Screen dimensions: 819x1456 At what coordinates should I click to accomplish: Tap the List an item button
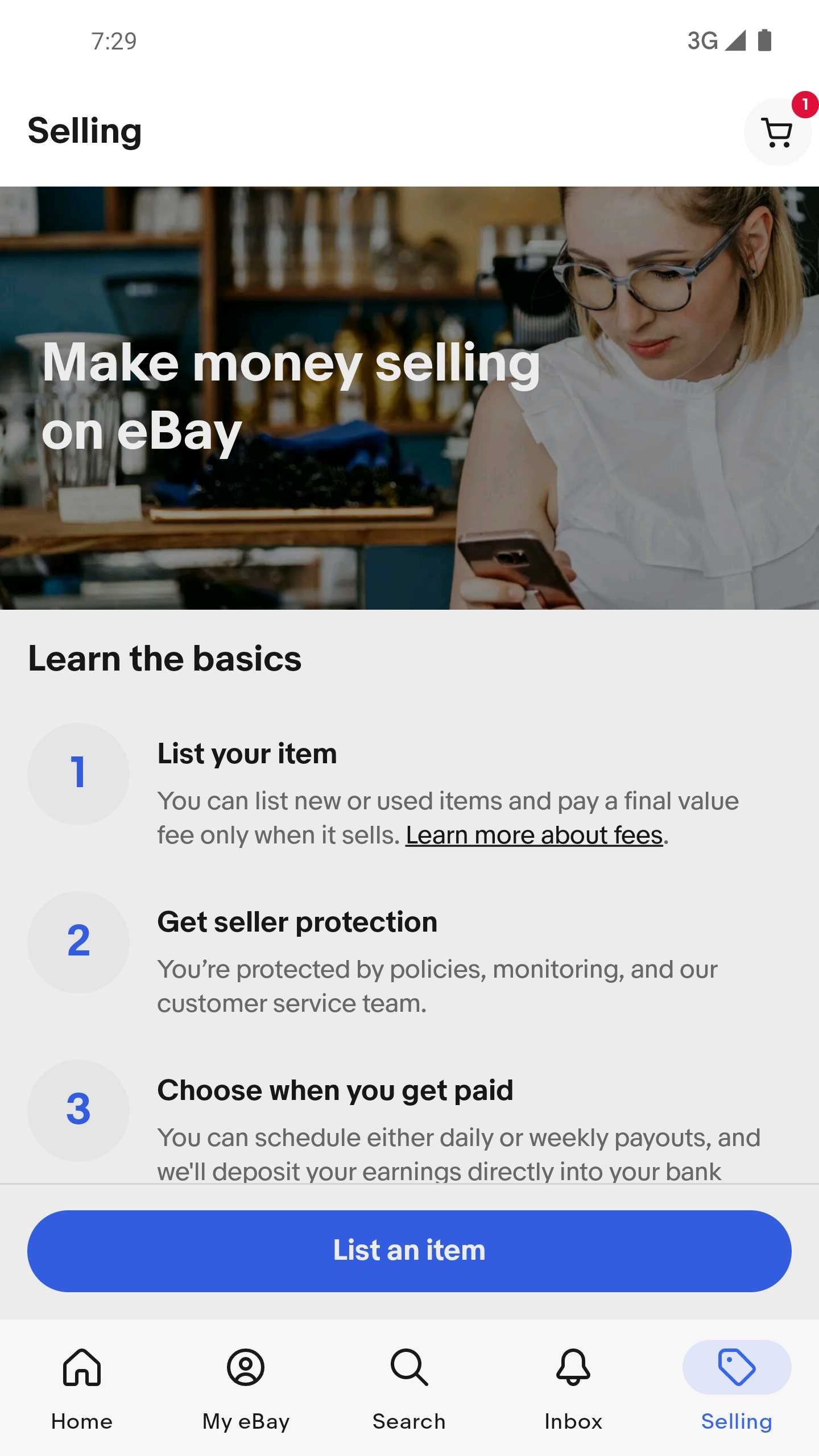(409, 1251)
